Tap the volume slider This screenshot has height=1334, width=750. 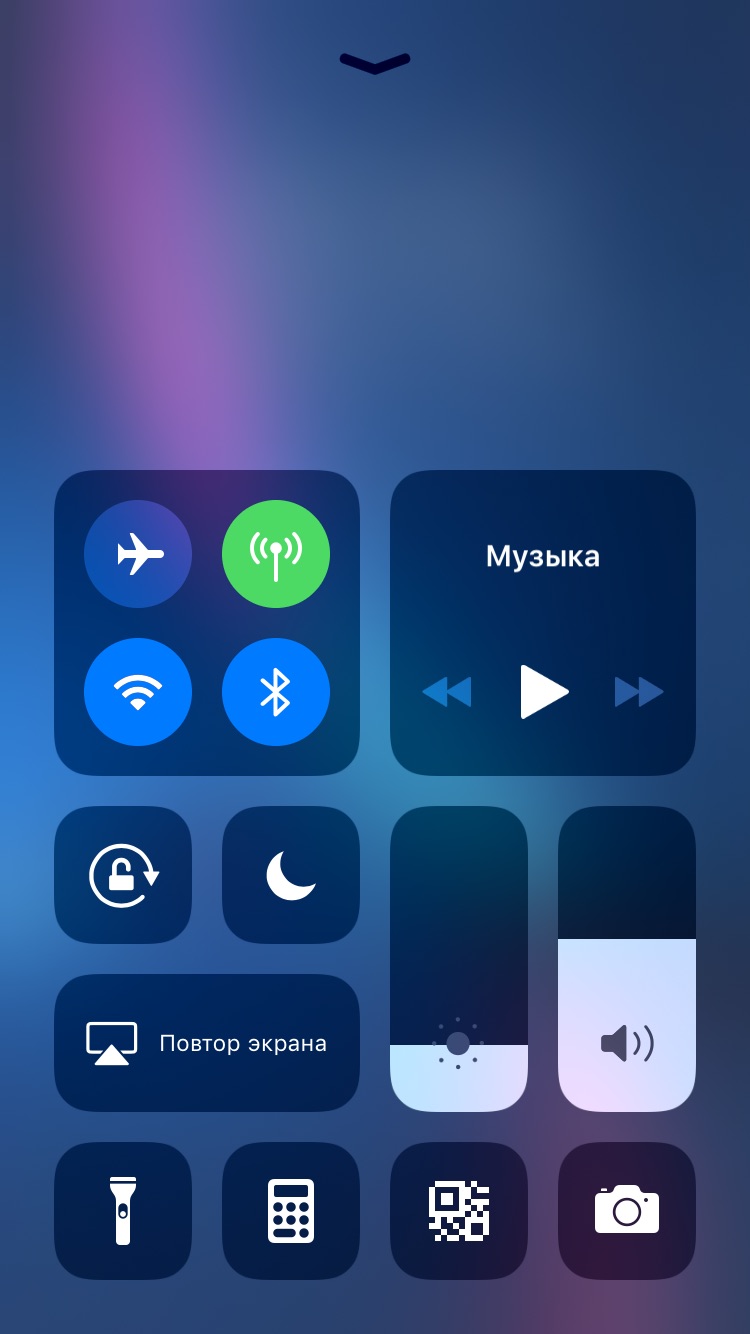[627, 959]
